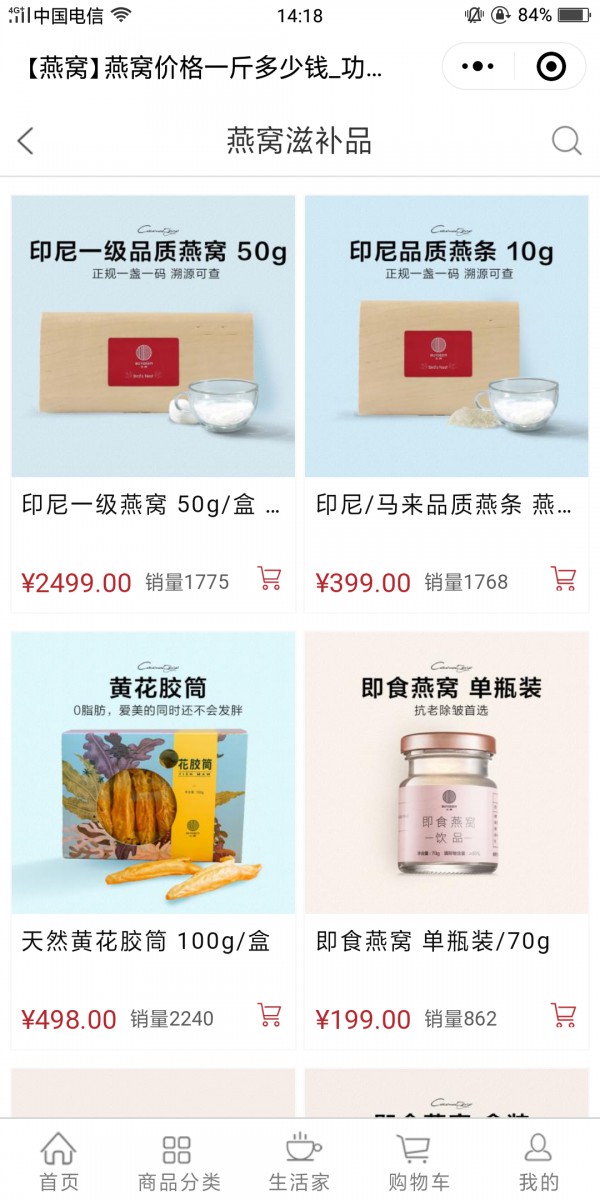Add the ¥399.00 燕条 to the cart
The height and width of the screenshot is (1200, 600).
564,578
